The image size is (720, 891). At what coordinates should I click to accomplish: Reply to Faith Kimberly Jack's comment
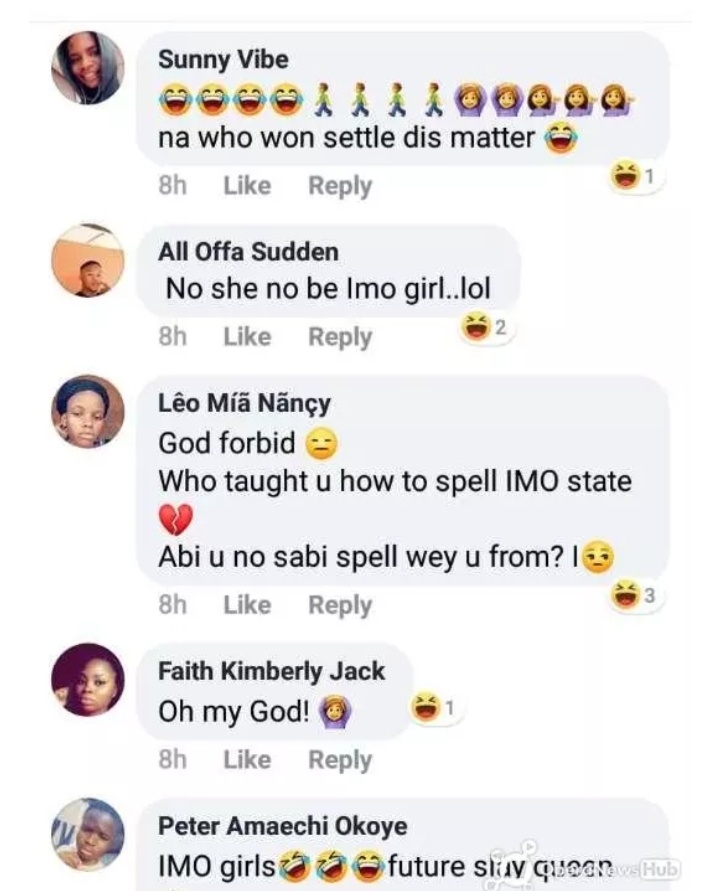(339, 760)
